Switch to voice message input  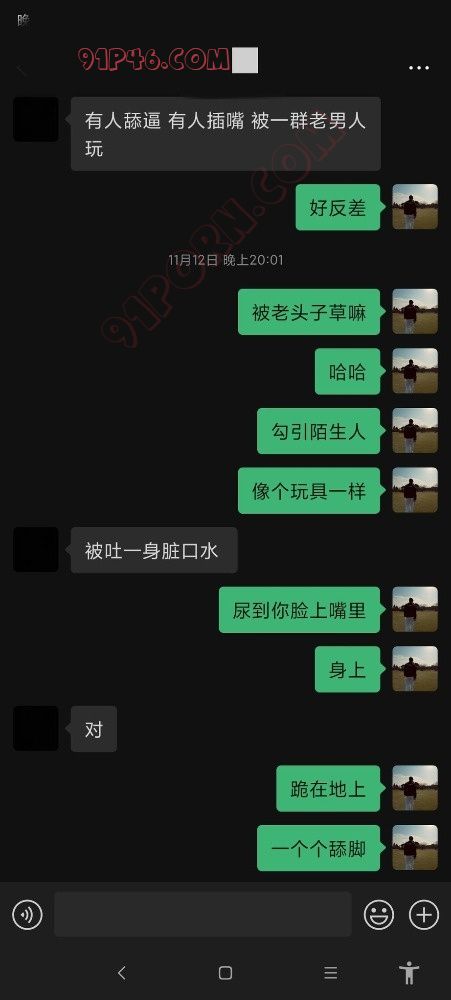pos(27,915)
